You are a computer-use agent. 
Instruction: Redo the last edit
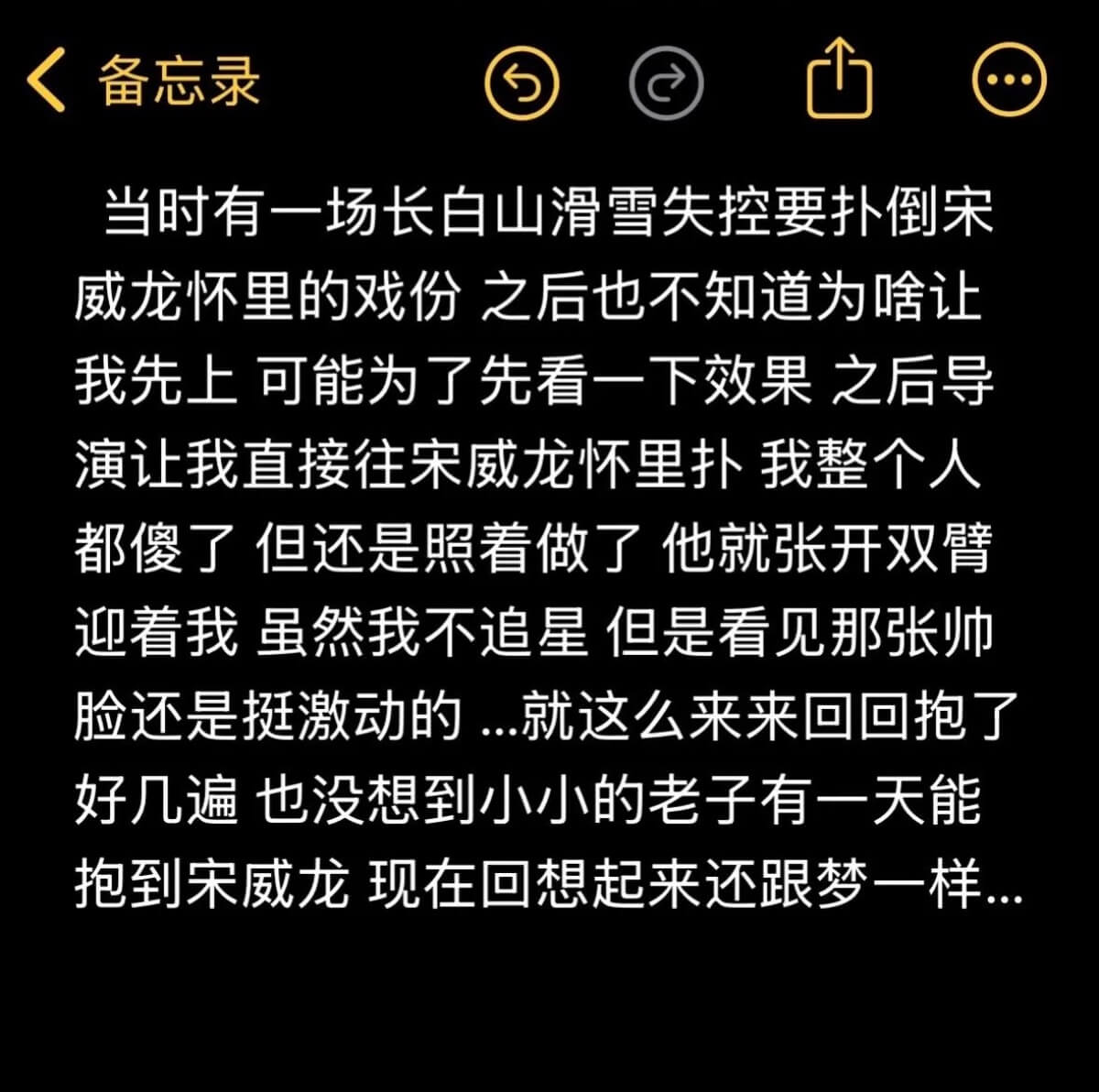(x=667, y=83)
